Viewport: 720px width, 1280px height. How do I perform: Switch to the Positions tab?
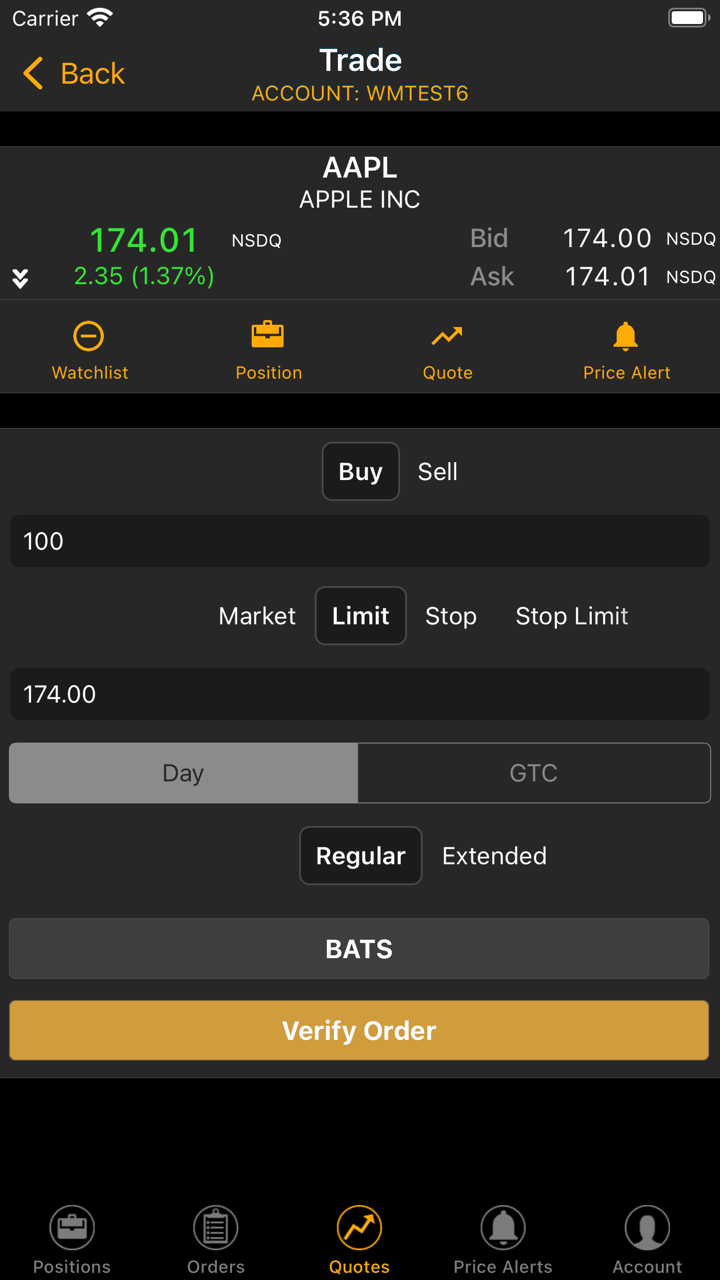click(x=72, y=1240)
